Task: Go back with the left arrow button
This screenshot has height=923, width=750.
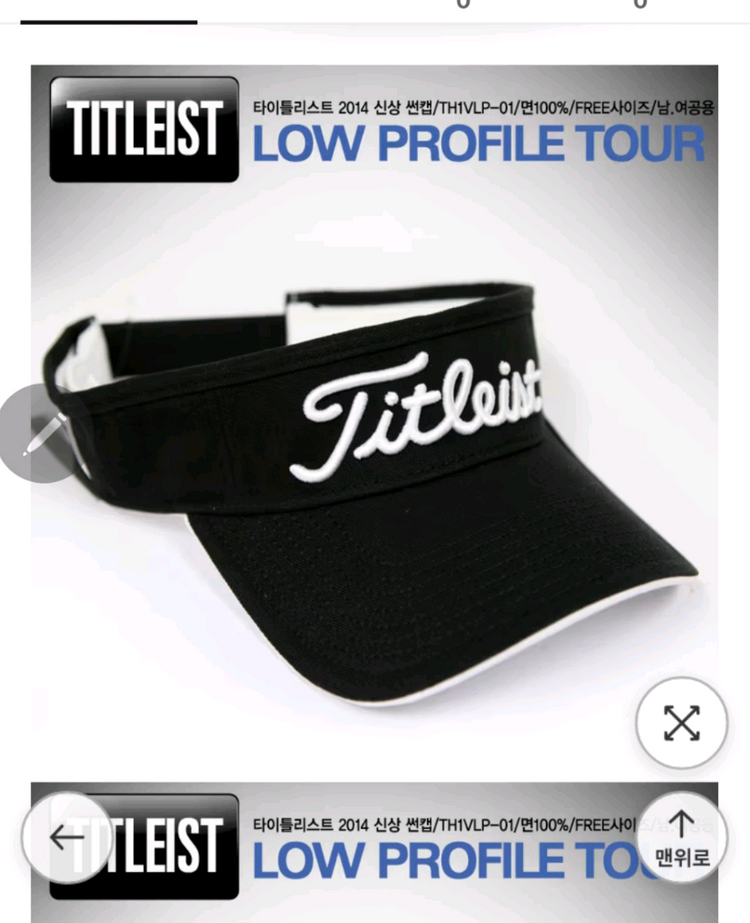Action: click(68, 837)
